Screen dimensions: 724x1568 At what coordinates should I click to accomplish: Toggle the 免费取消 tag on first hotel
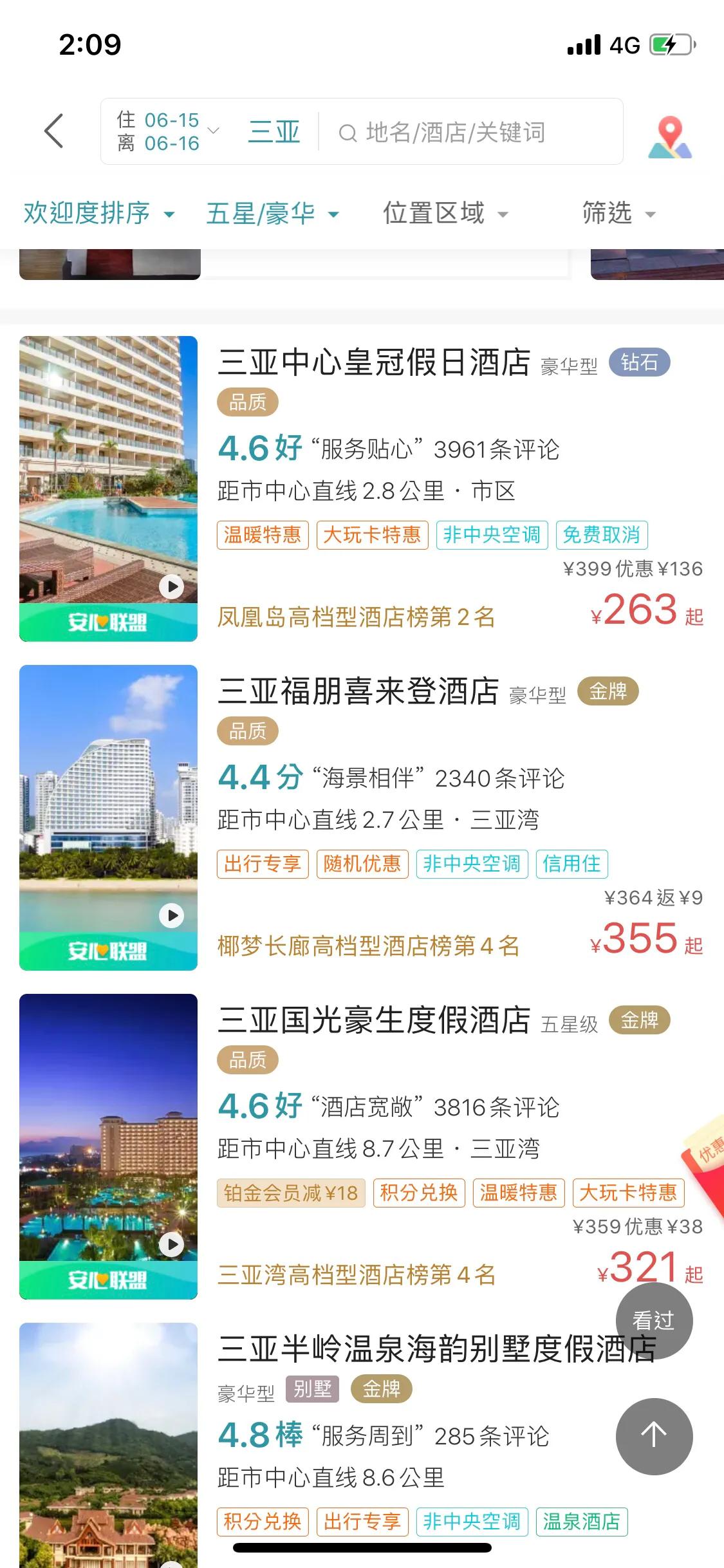(600, 534)
